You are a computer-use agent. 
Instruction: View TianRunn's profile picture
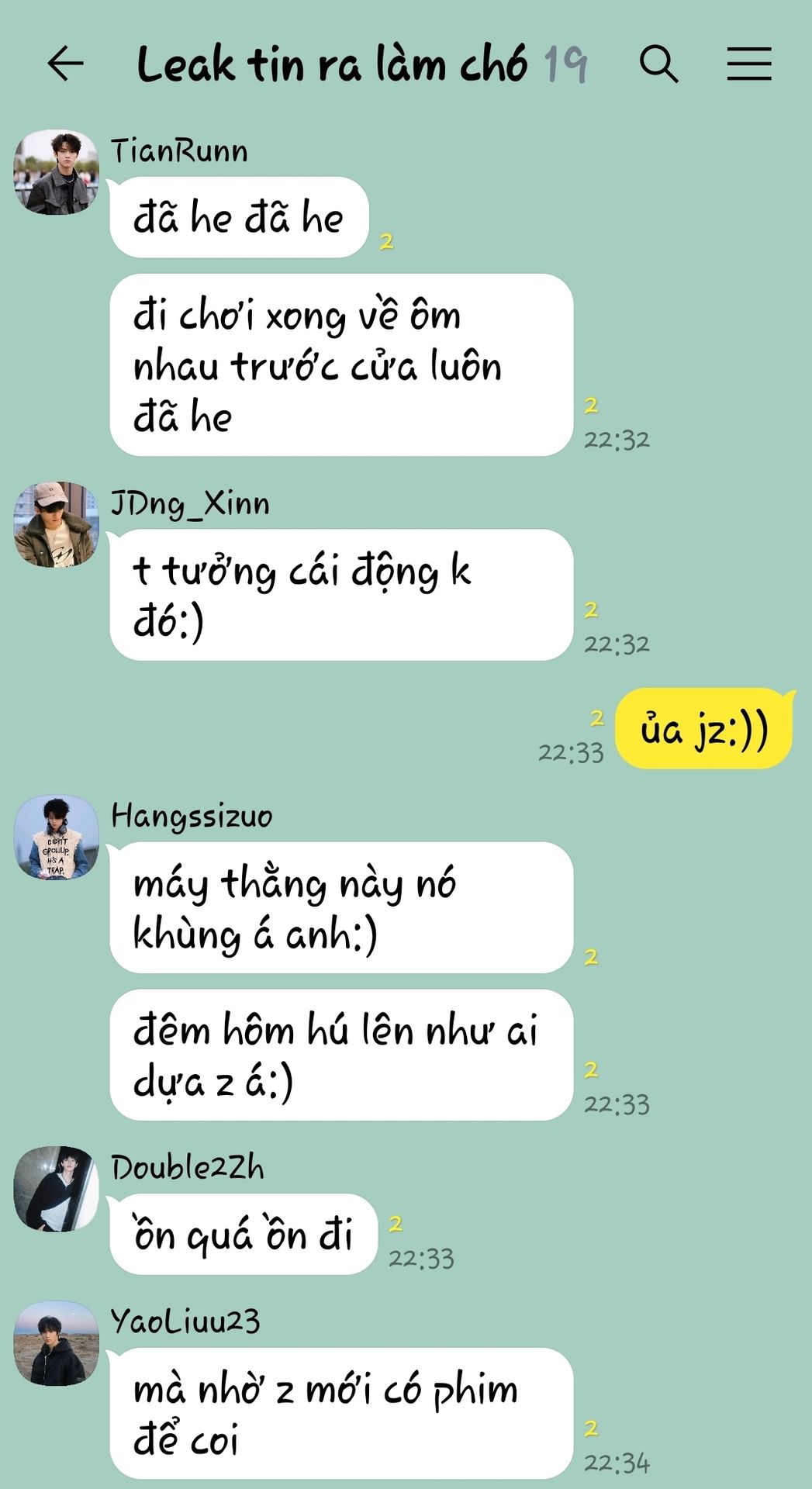(57, 172)
